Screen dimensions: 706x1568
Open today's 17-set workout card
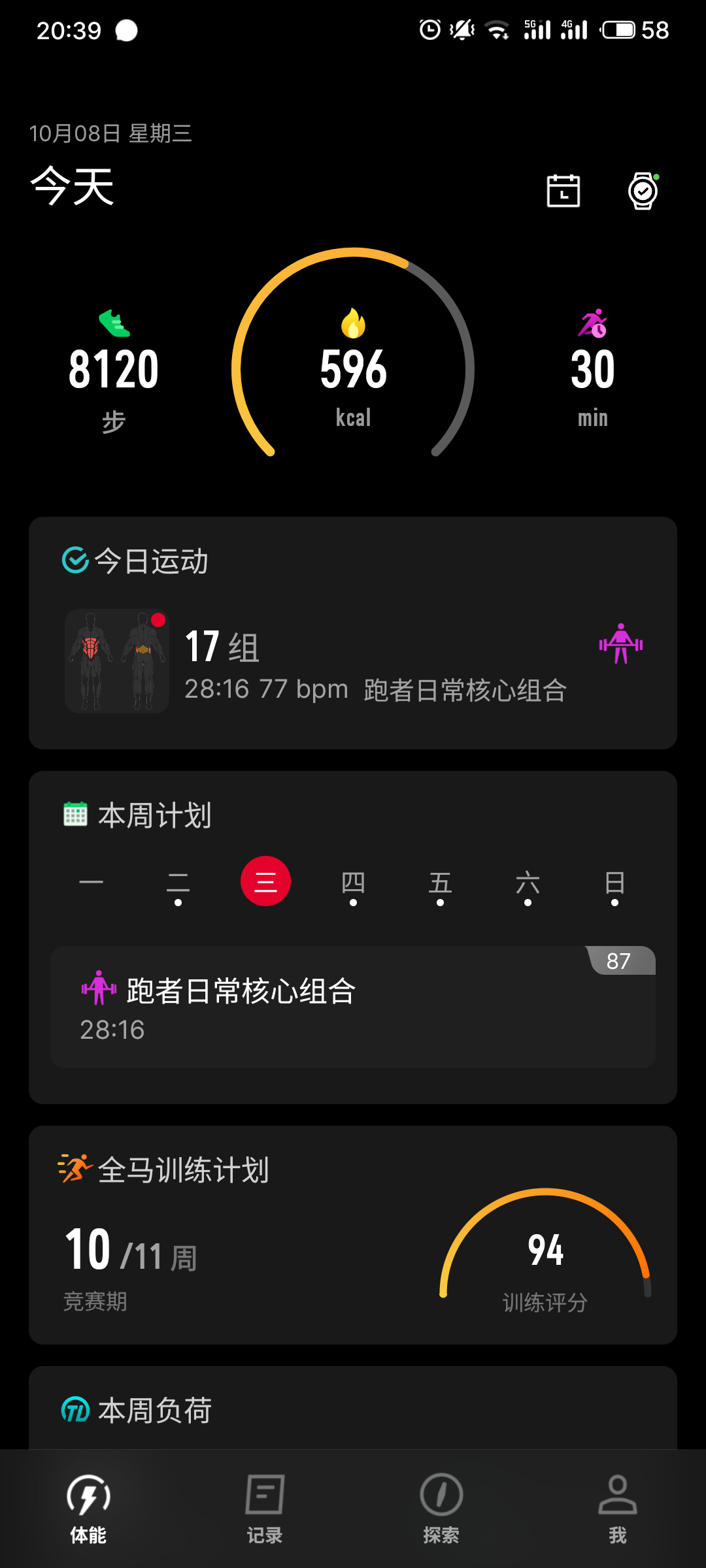[x=353, y=661]
